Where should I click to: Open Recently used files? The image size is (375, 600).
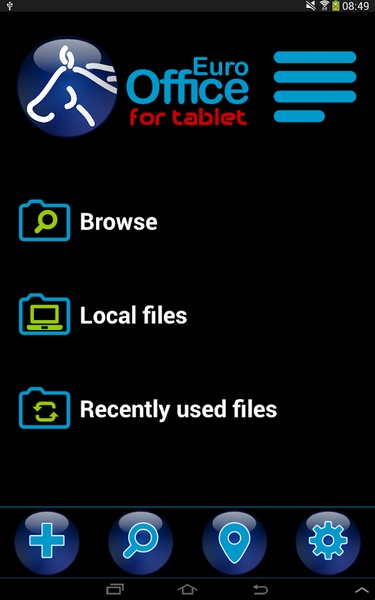[x=148, y=408]
